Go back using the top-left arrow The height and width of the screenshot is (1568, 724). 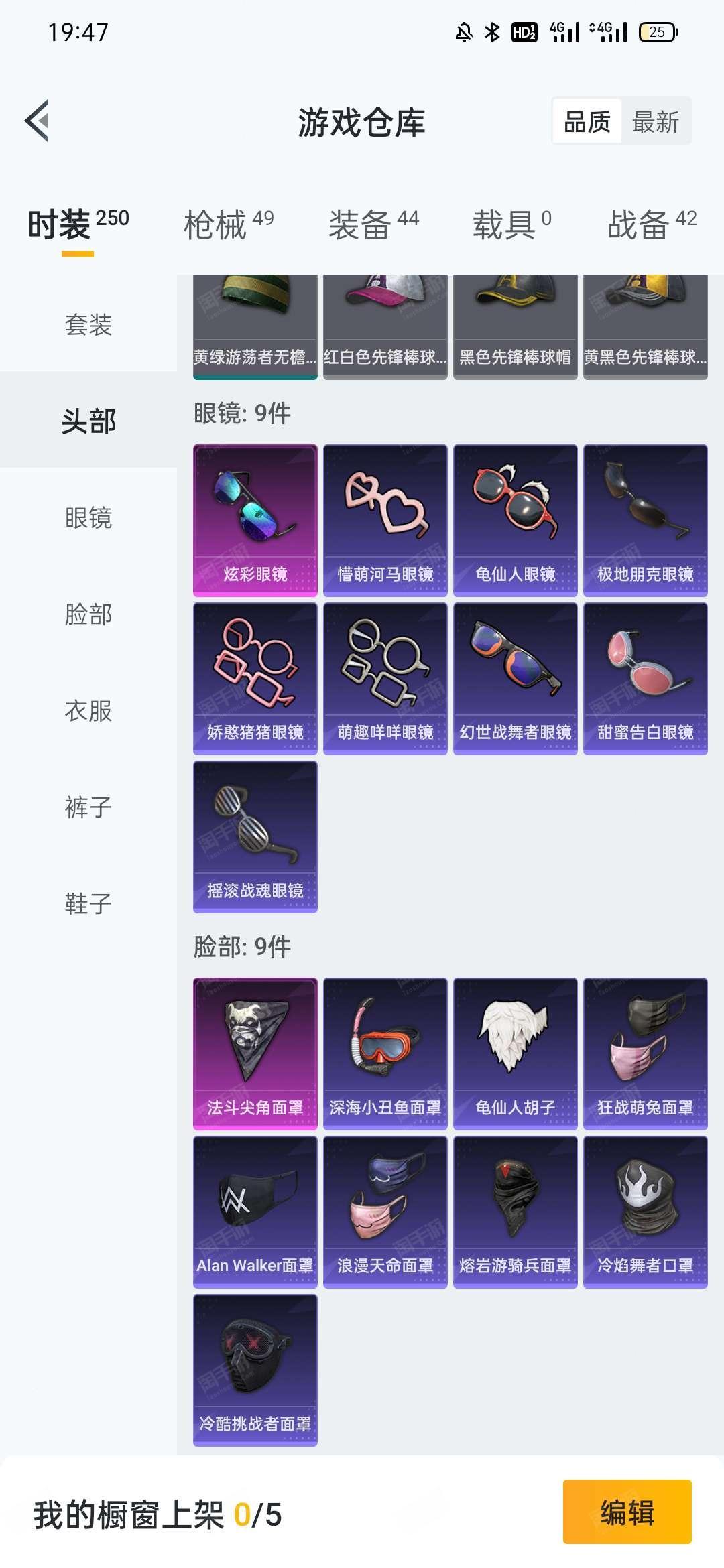tap(37, 121)
